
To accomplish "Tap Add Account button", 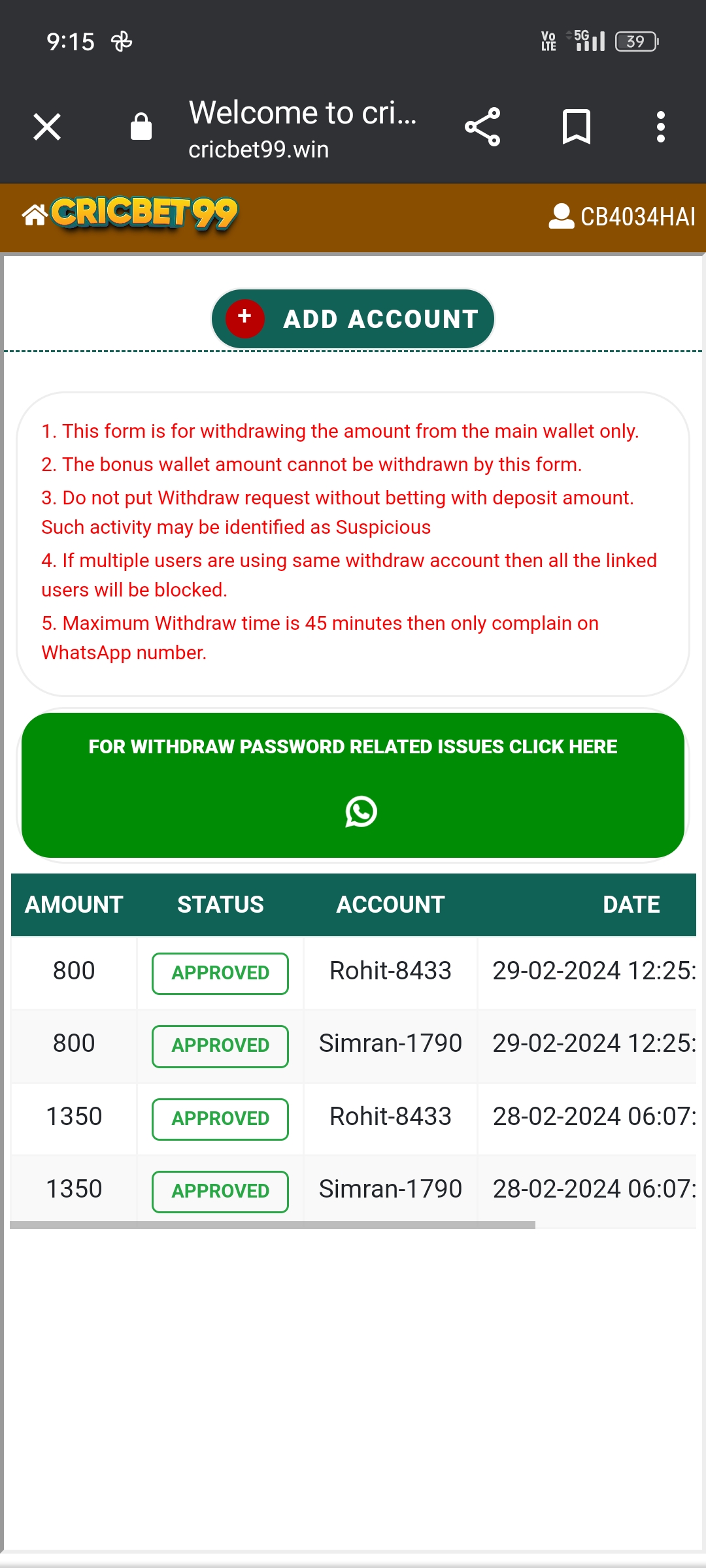I will [353, 319].
